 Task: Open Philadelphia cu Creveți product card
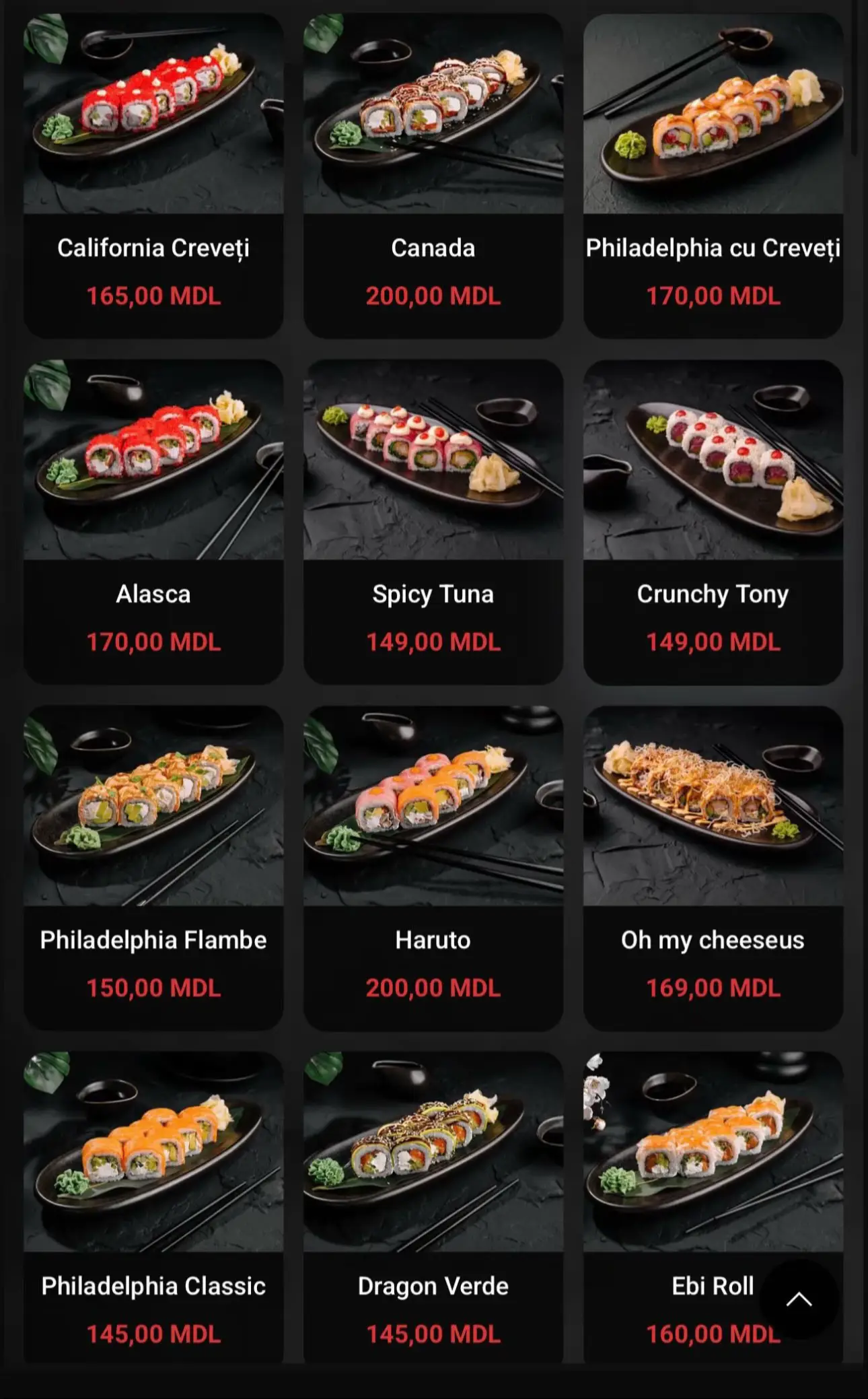click(713, 176)
